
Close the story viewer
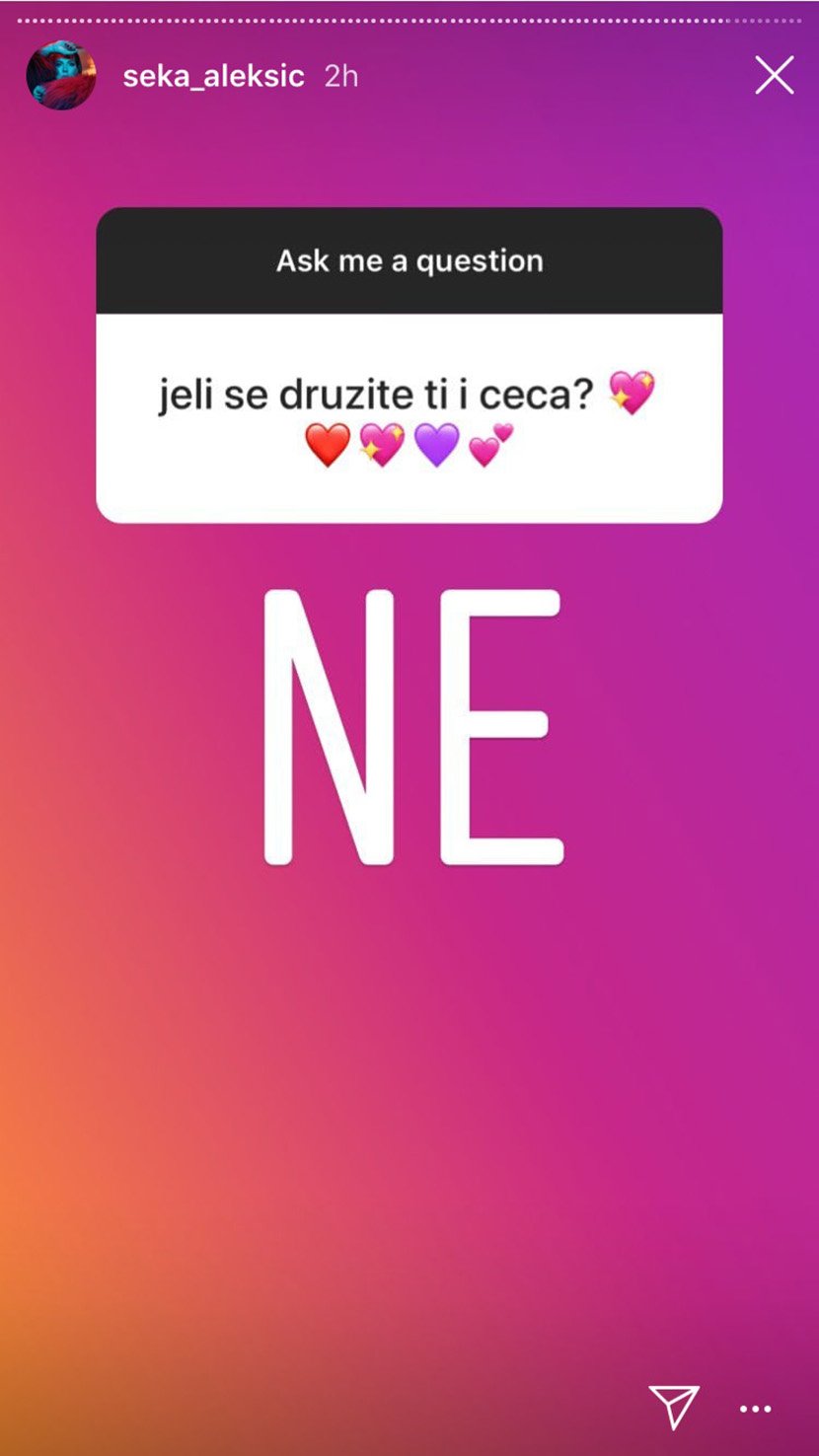click(774, 75)
